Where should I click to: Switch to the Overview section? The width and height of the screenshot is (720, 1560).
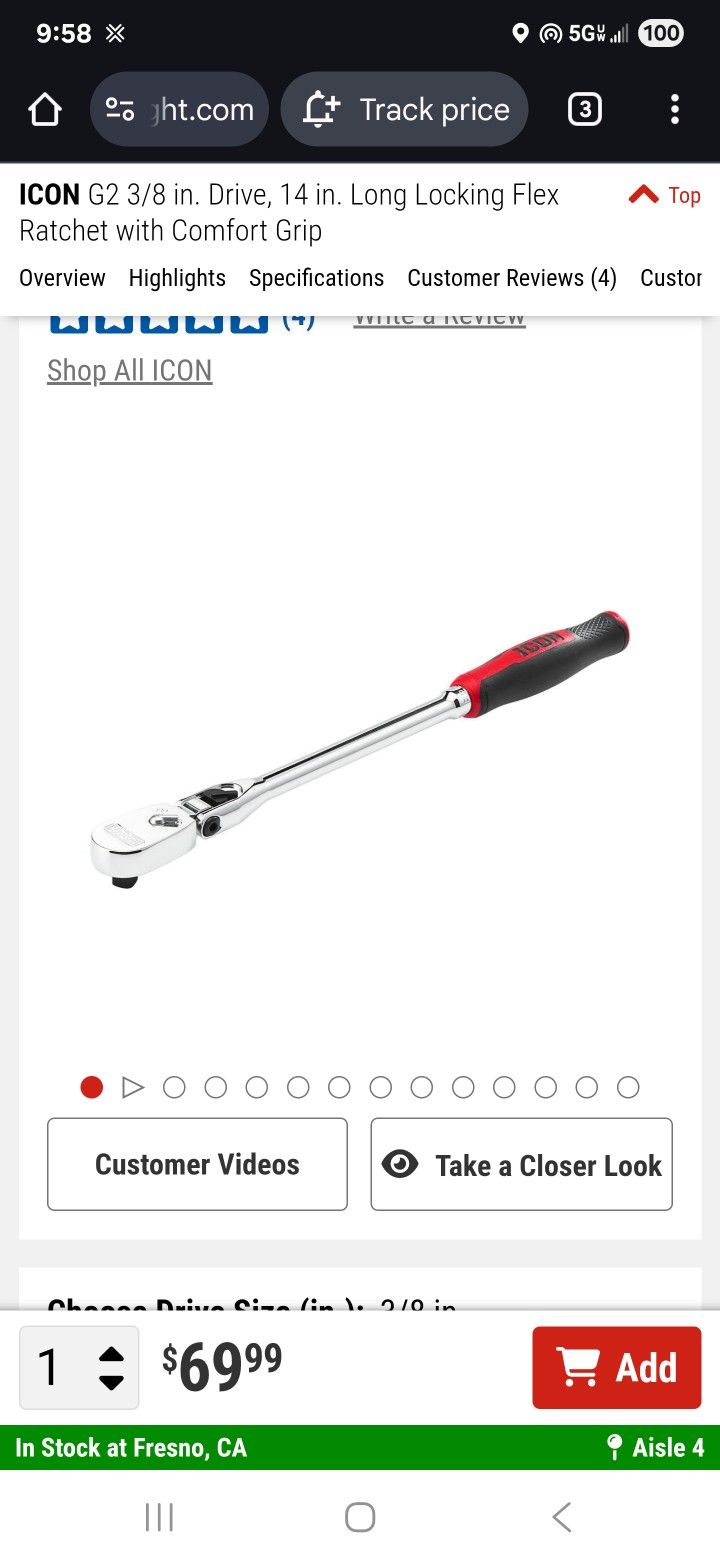[62, 278]
